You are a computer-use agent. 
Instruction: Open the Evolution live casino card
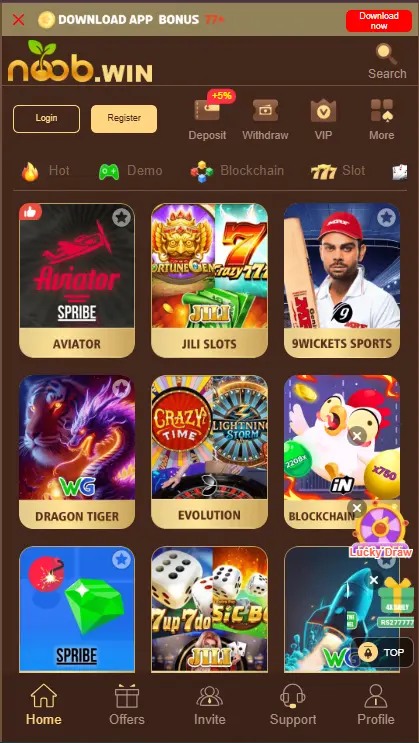[209, 452]
